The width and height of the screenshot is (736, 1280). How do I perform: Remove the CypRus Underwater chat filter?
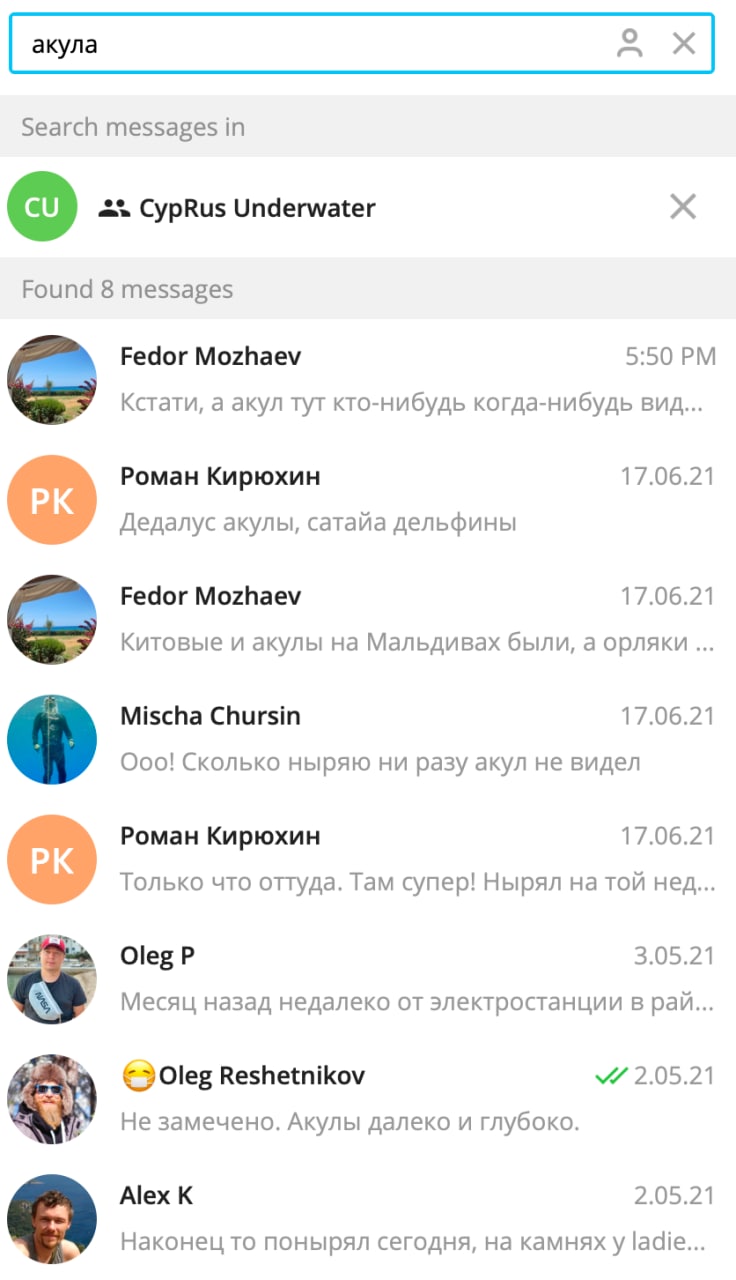tap(683, 207)
